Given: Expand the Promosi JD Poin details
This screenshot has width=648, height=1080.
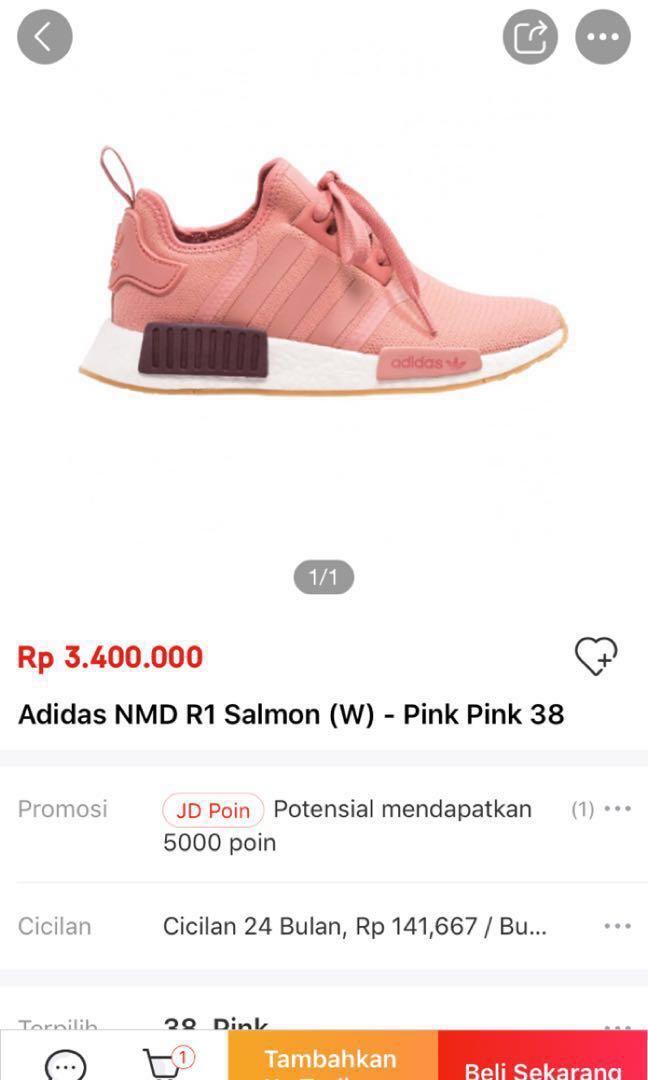Looking at the screenshot, I should click(617, 809).
